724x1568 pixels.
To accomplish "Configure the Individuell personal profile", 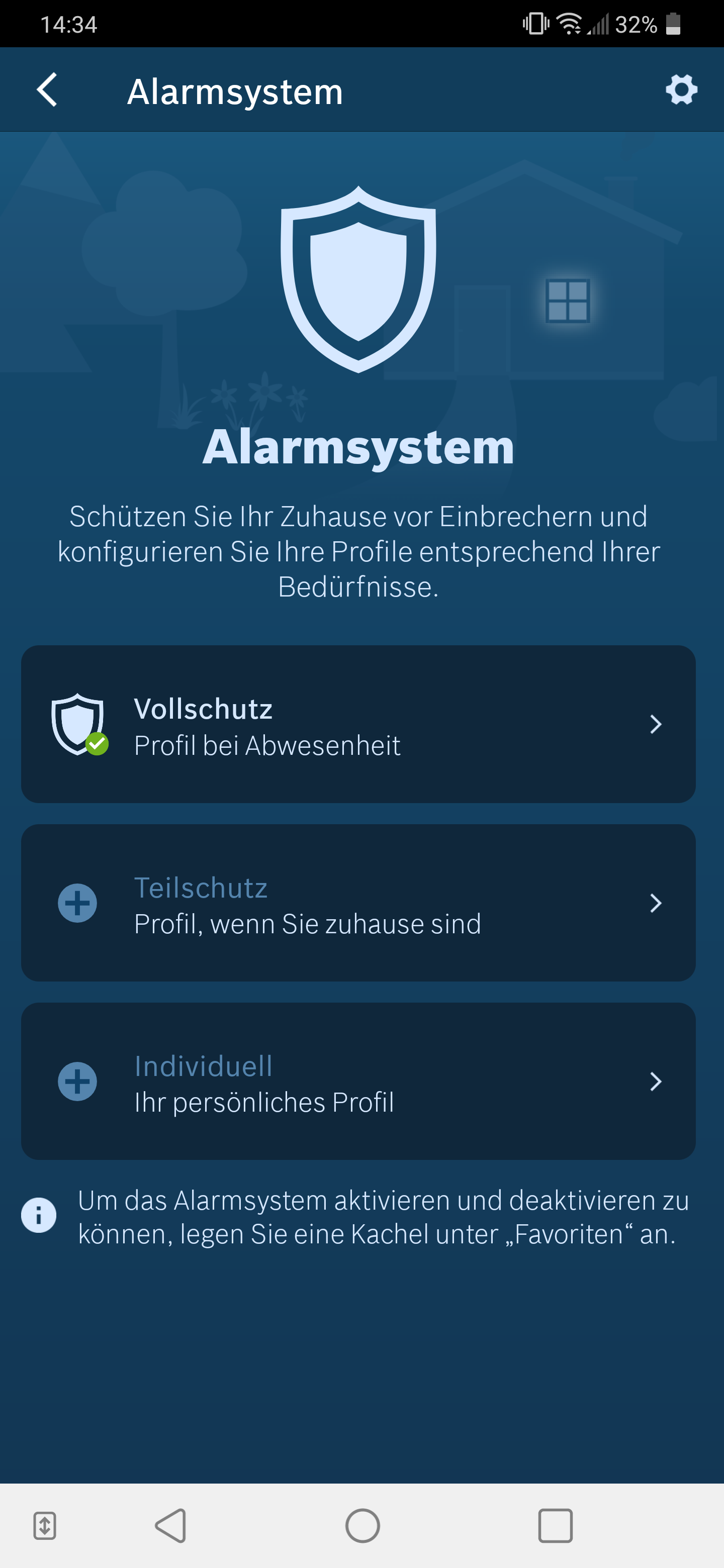I will (x=358, y=1081).
